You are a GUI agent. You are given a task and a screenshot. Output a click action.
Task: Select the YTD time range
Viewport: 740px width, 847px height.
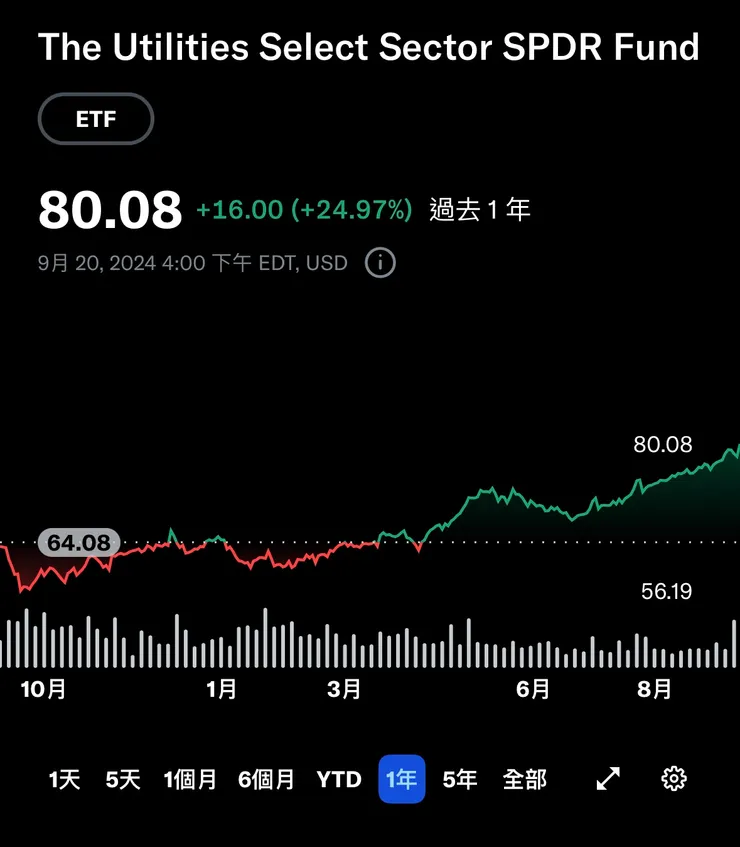click(339, 779)
